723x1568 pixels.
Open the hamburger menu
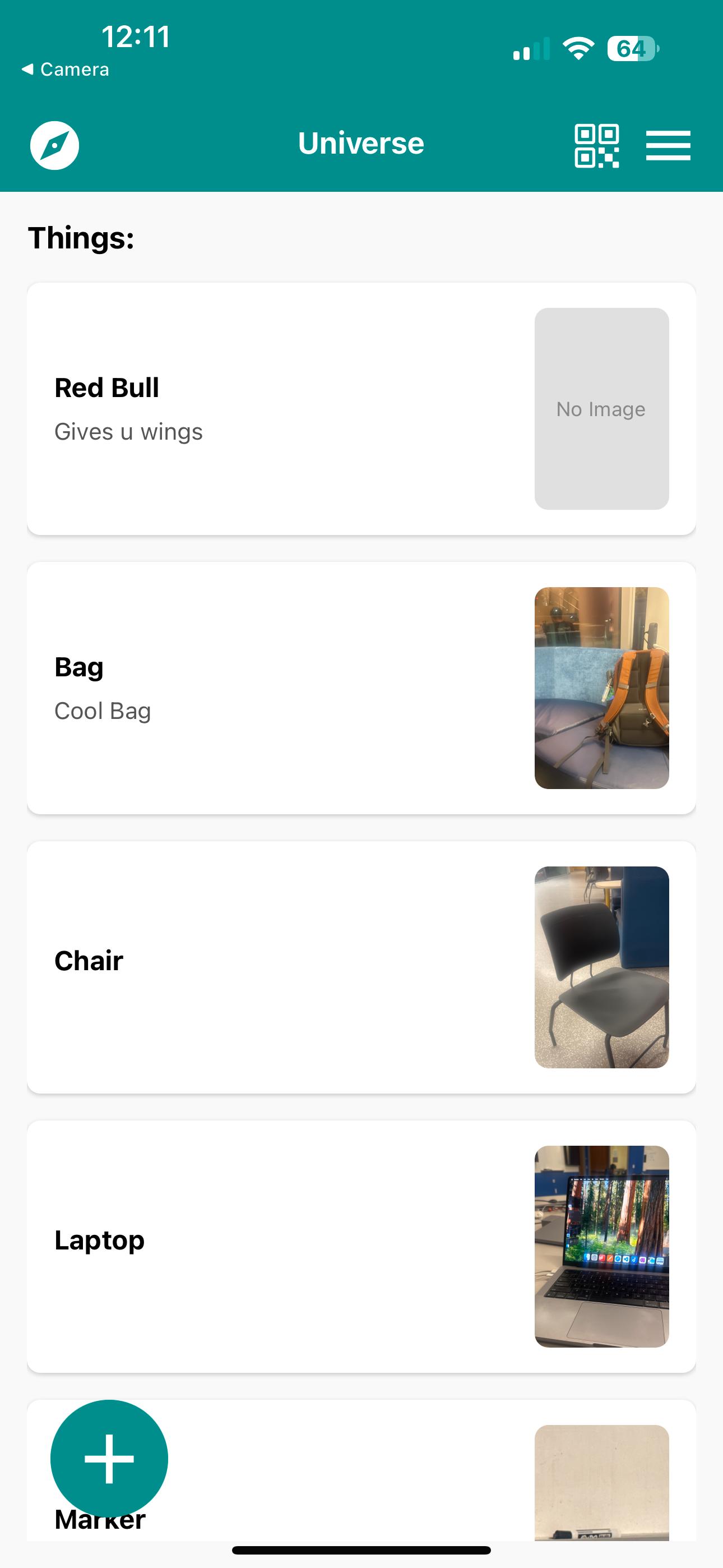pos(668,145)
